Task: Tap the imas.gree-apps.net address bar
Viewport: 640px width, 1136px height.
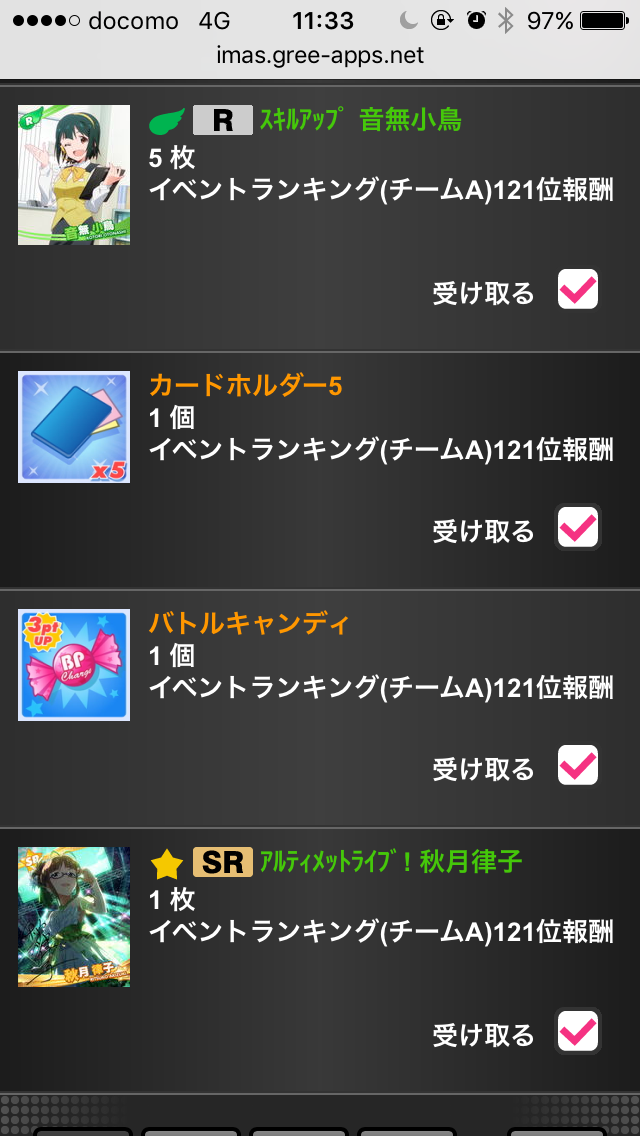Action: (x=320, y=55)
